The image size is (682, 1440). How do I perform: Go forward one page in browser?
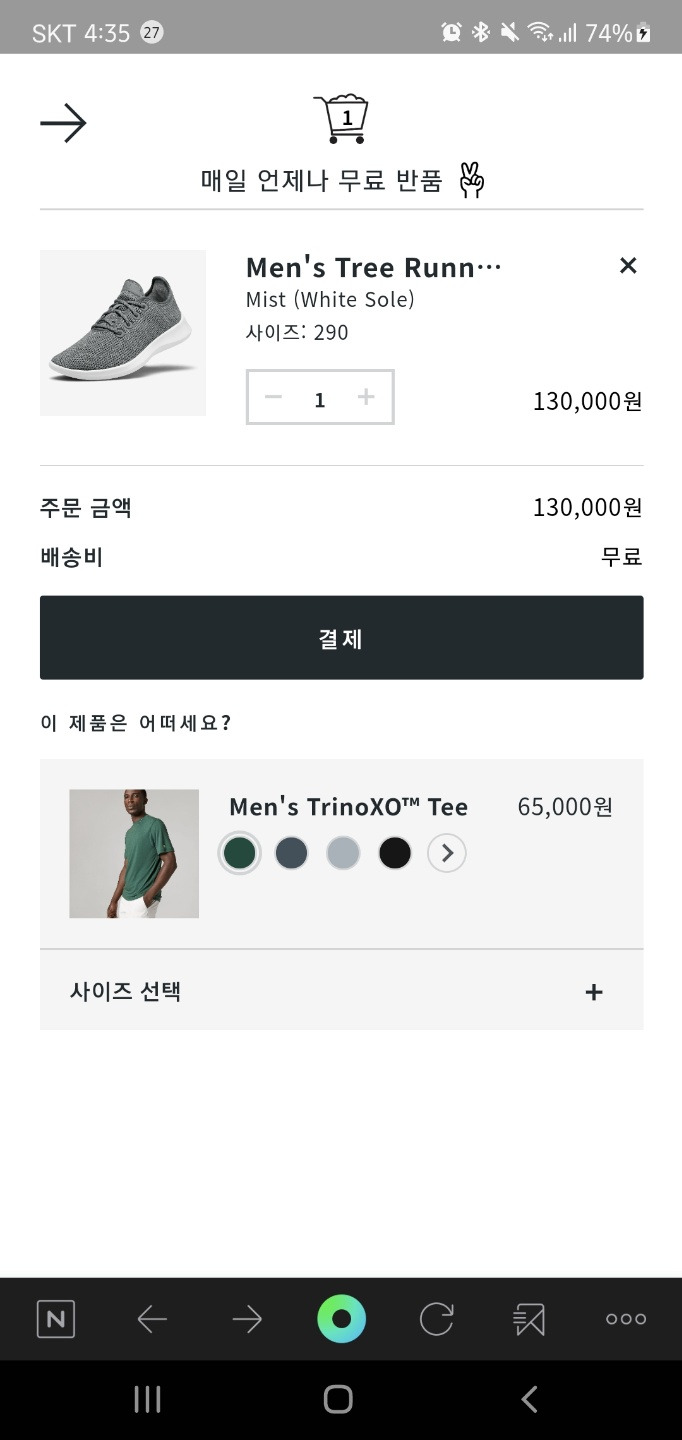[247, 1319]
